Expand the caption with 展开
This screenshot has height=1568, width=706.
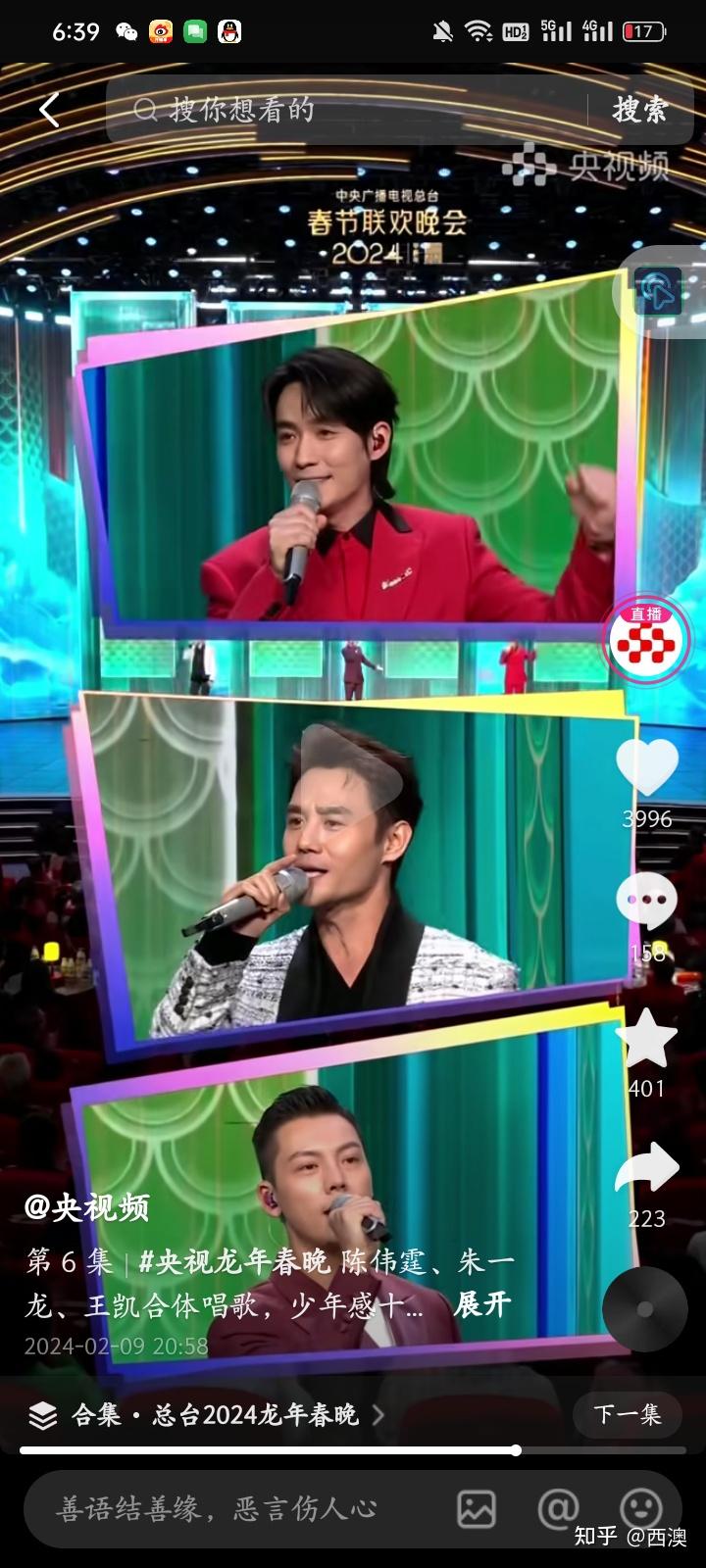(x=482, y=1304)
